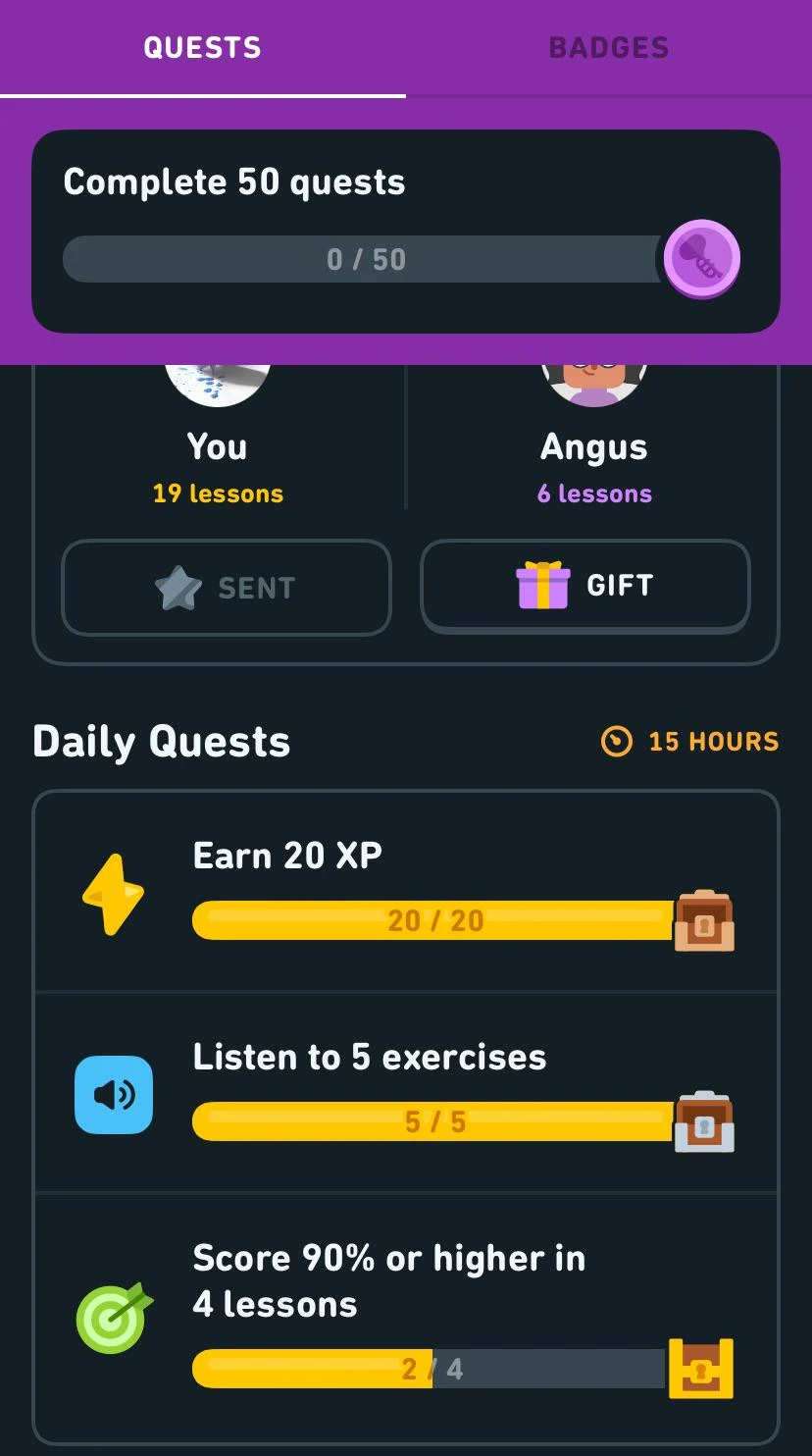Tap the 2 / 4 lessons progress bar

[431, 1368]
